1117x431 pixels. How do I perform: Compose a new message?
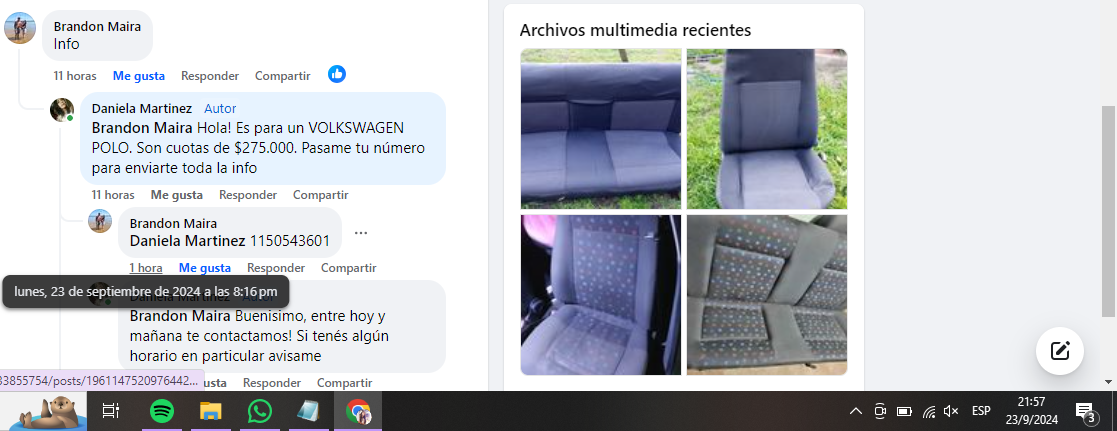[1060, 351]
